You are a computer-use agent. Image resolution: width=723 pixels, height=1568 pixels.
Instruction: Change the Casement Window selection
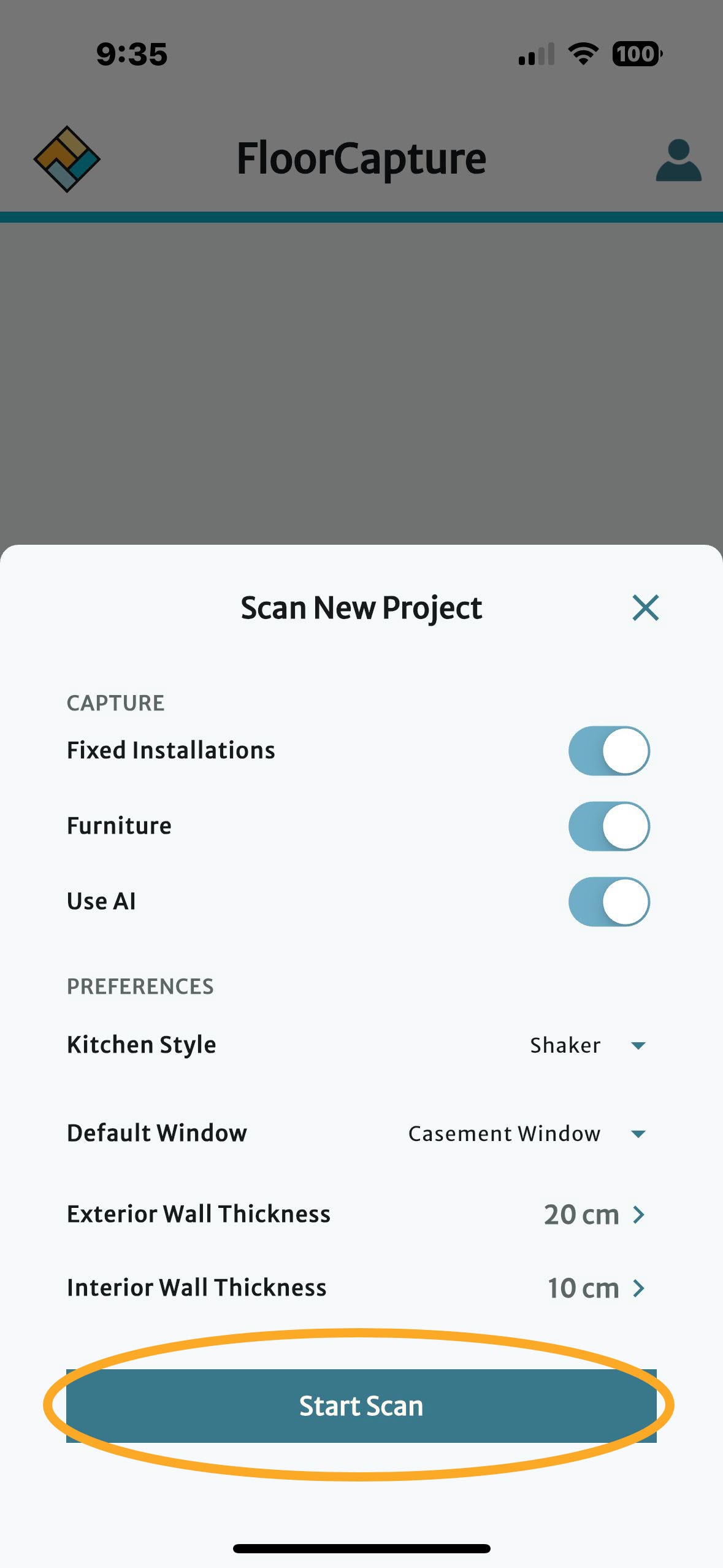505,1134
